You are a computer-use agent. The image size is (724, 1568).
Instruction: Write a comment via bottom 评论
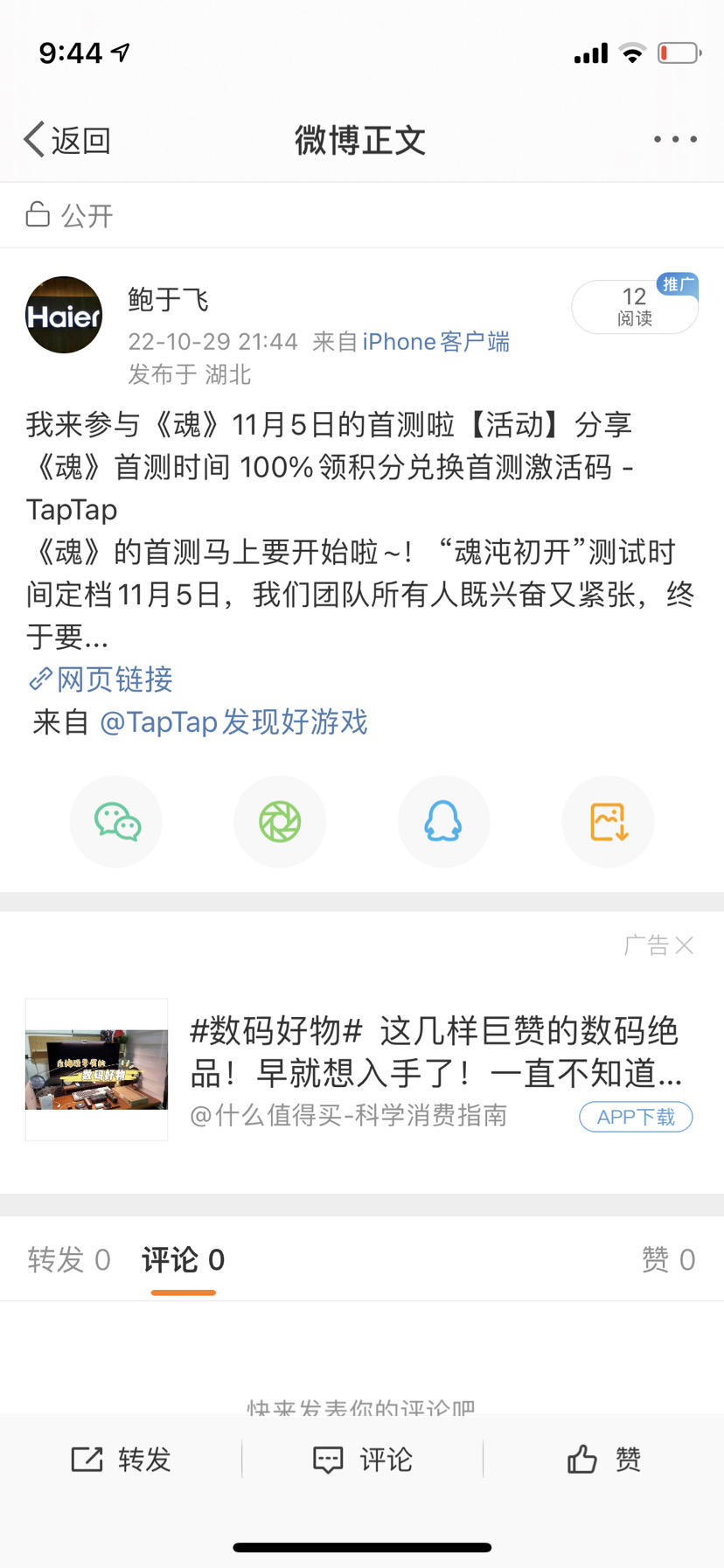(362, 1460)
